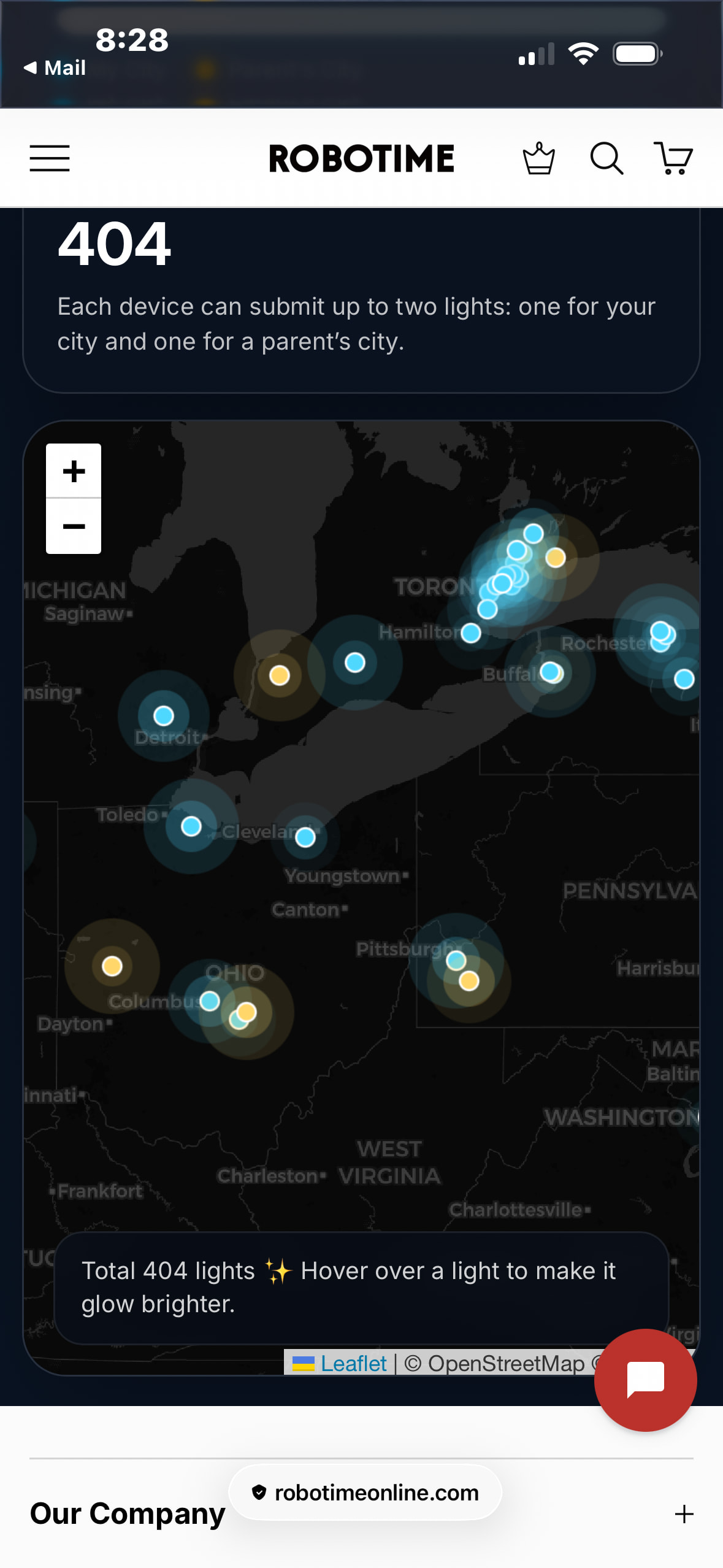Tap the blue light near Detroit
The height and width of the screenshot is (1568, 723).
(x=164, y=715)
